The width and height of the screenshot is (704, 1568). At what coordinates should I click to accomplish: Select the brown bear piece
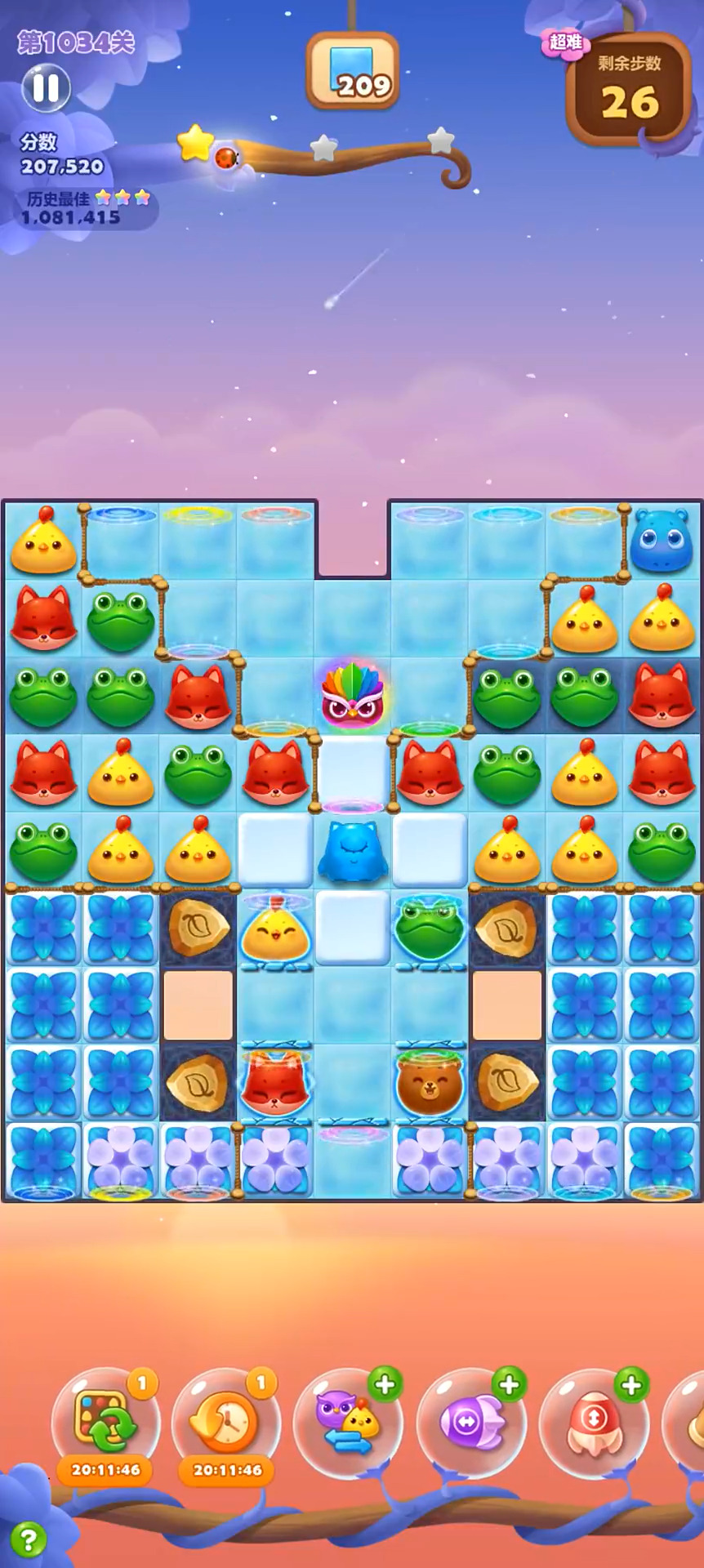430,1085
